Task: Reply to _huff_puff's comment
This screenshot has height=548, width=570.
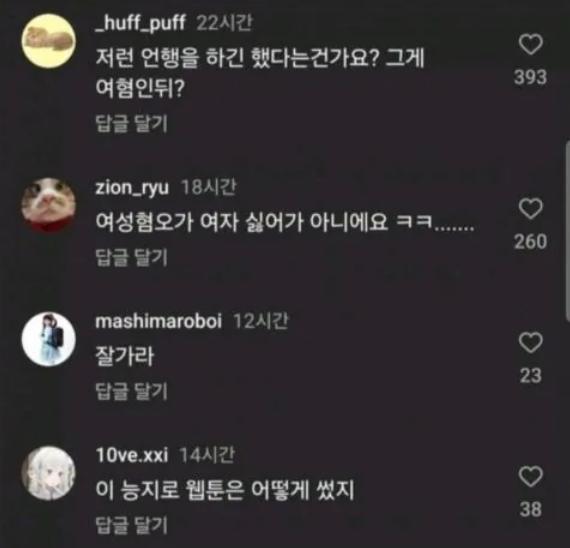Action: coord(131,124)
